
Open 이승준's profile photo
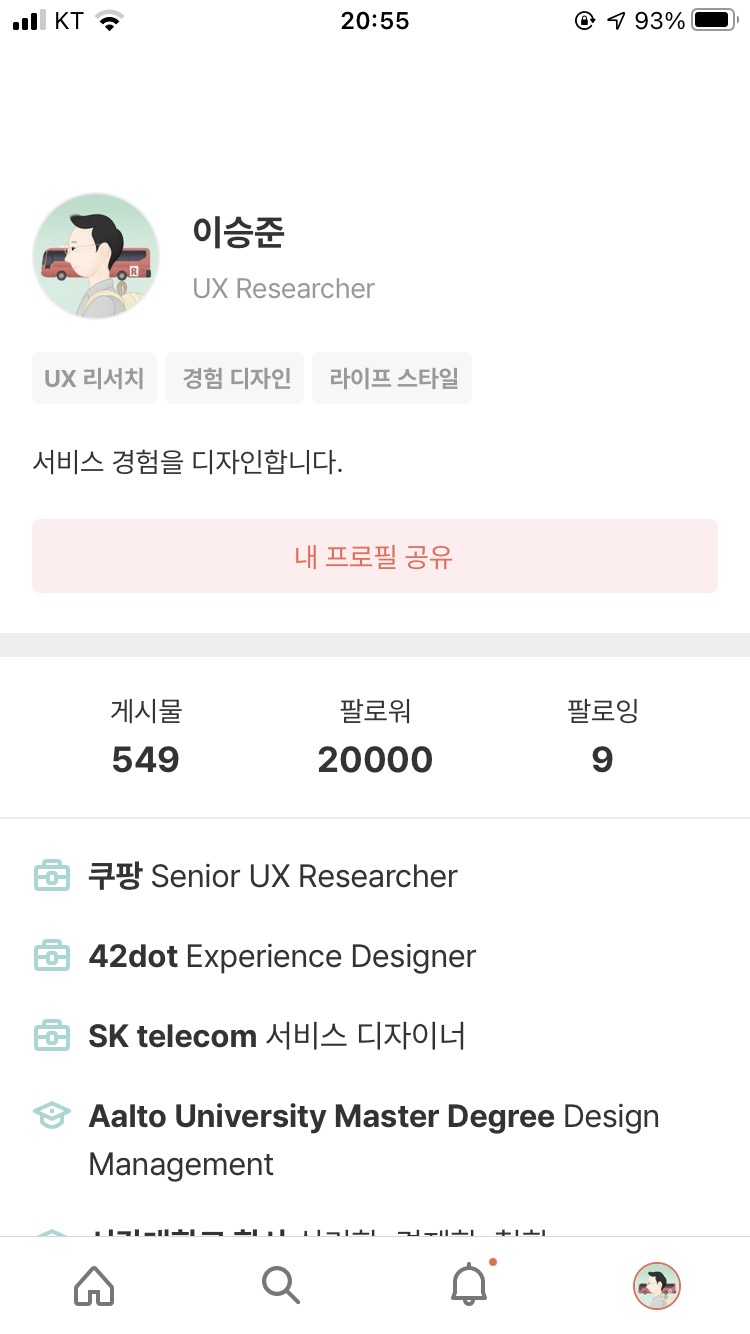coord(96,256)
